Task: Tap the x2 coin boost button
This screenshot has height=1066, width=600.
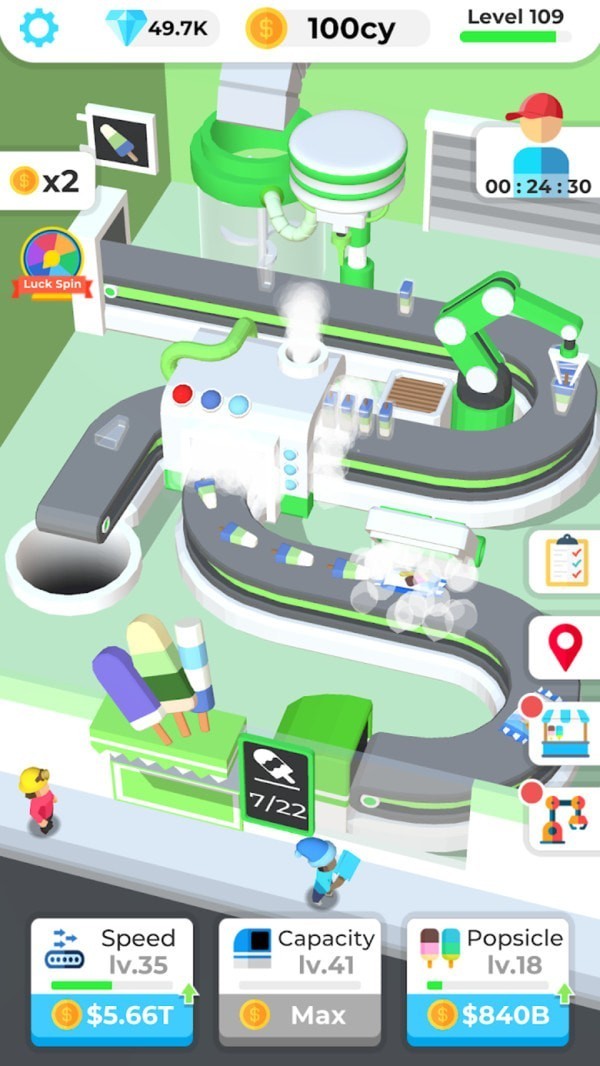Action: coord(45,181)
